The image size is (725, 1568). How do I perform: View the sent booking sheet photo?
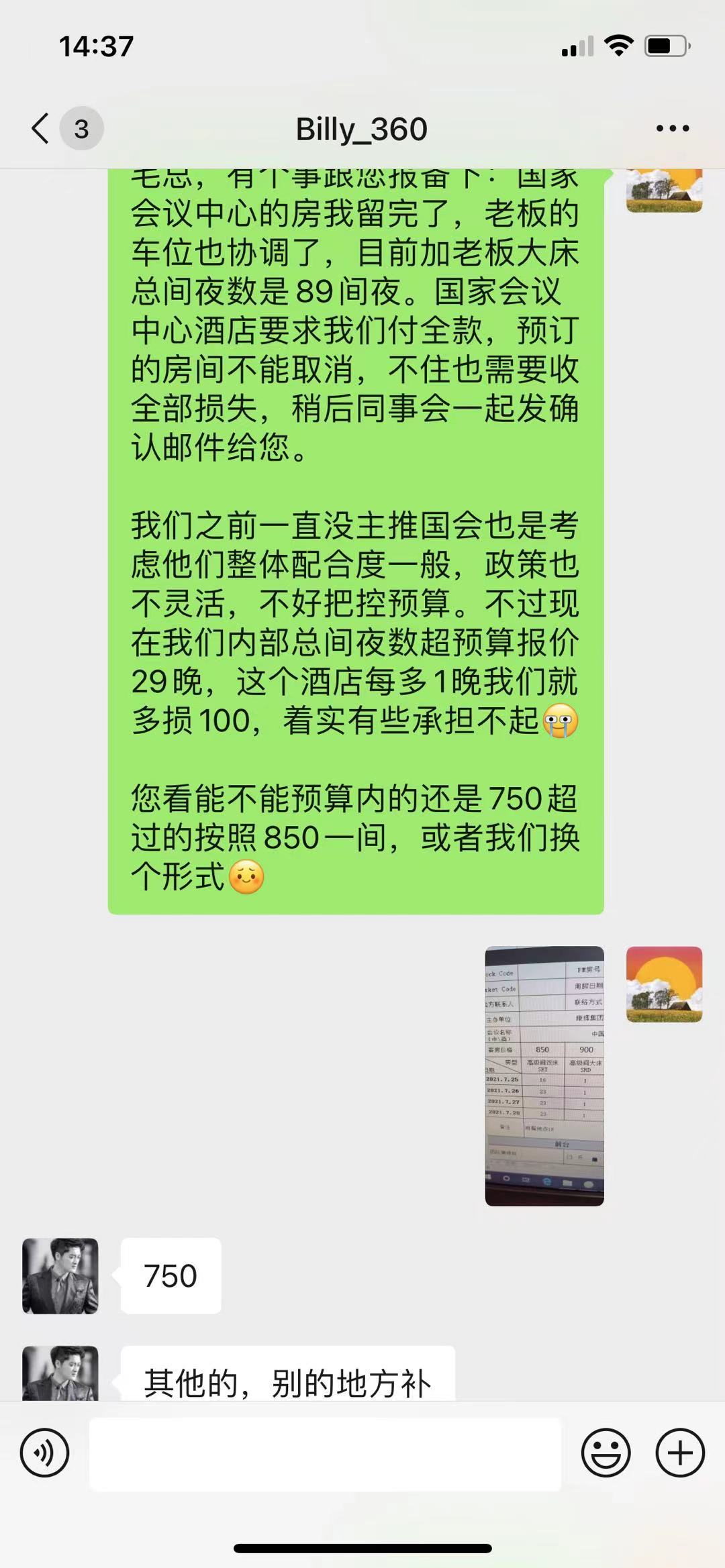click(544, 1076)
